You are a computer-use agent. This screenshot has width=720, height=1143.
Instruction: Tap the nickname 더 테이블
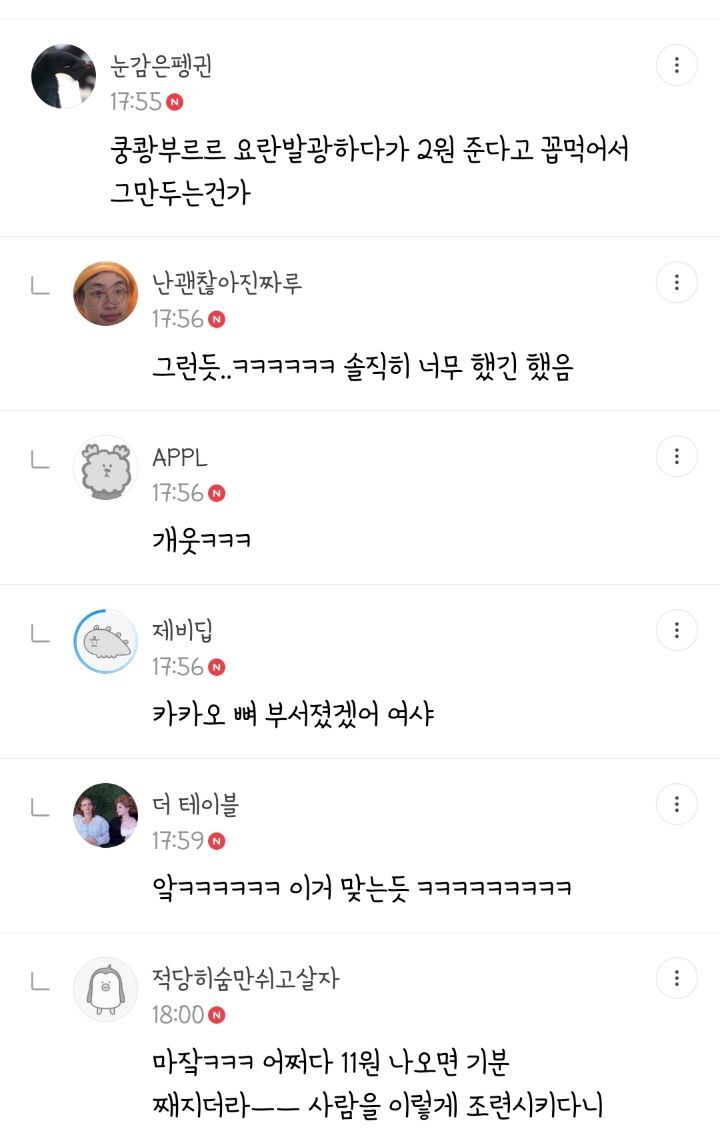click(195, 804)
